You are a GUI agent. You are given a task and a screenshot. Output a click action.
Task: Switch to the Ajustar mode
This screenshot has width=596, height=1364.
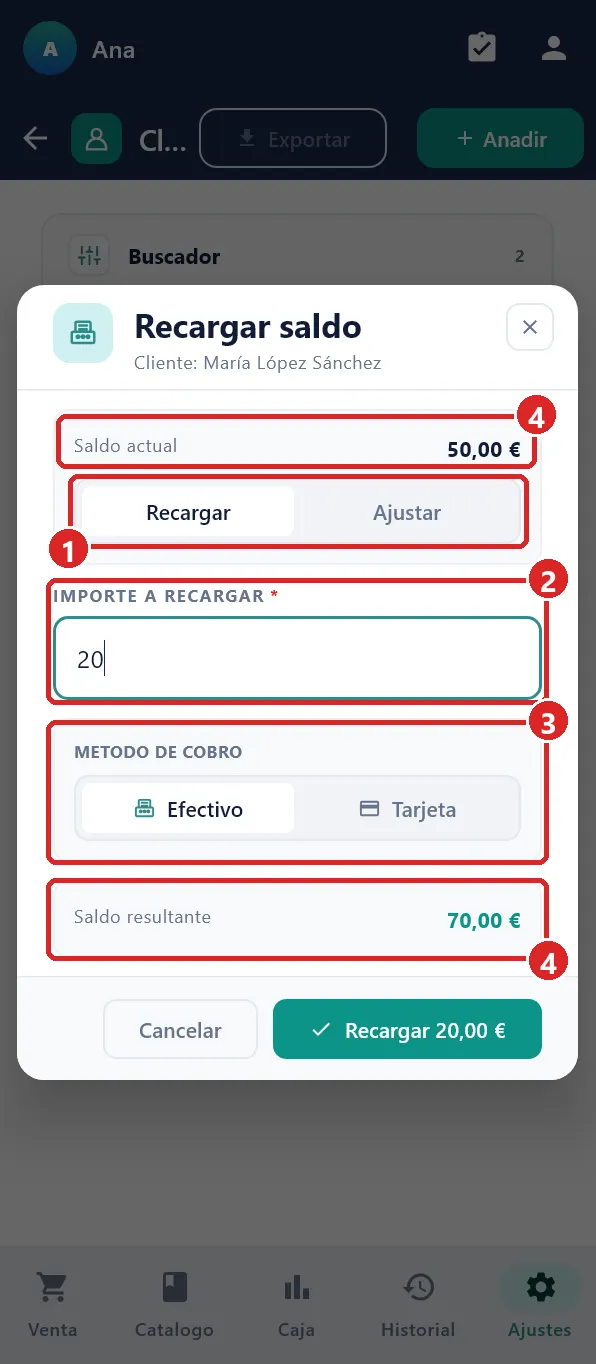tap(407, 512)
